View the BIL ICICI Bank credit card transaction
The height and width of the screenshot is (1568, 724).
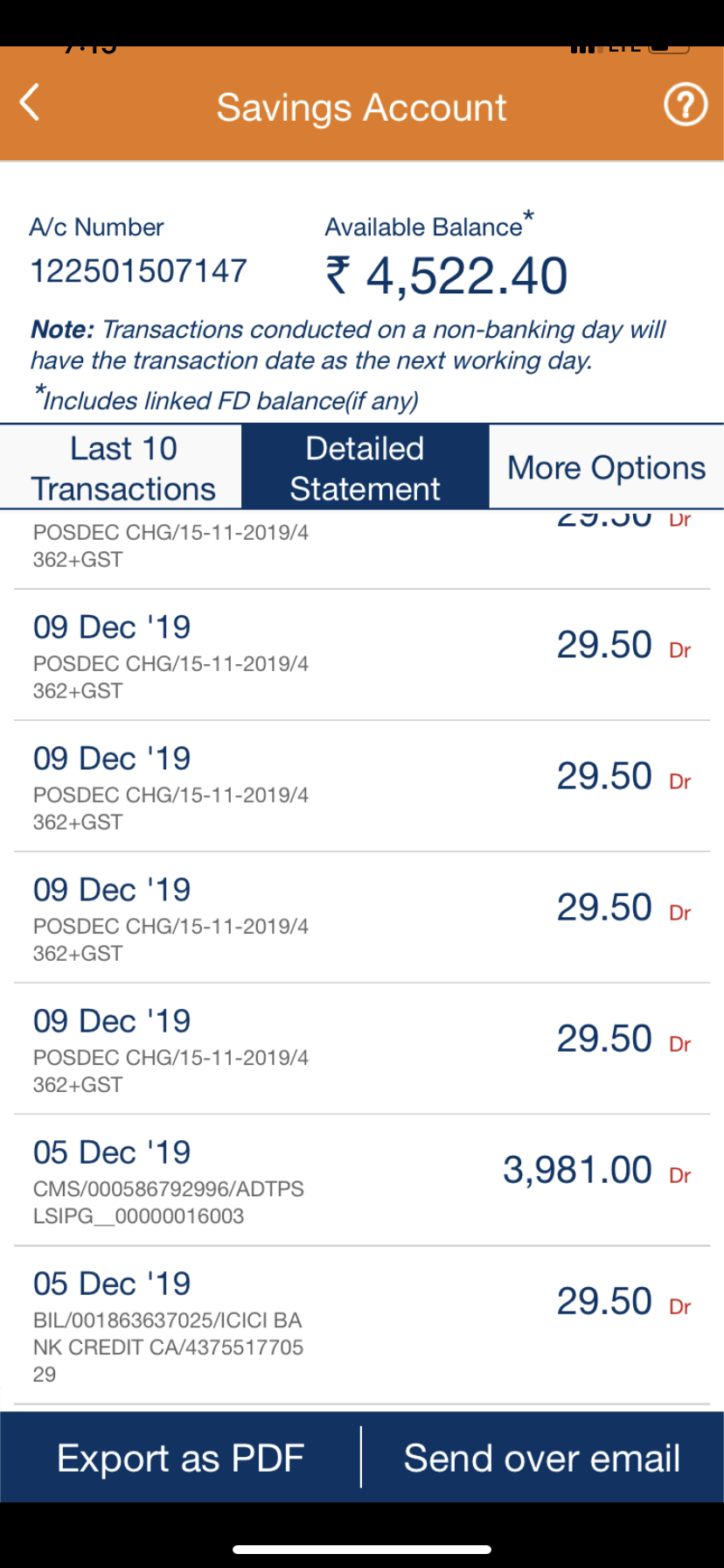pos(362,1325)
